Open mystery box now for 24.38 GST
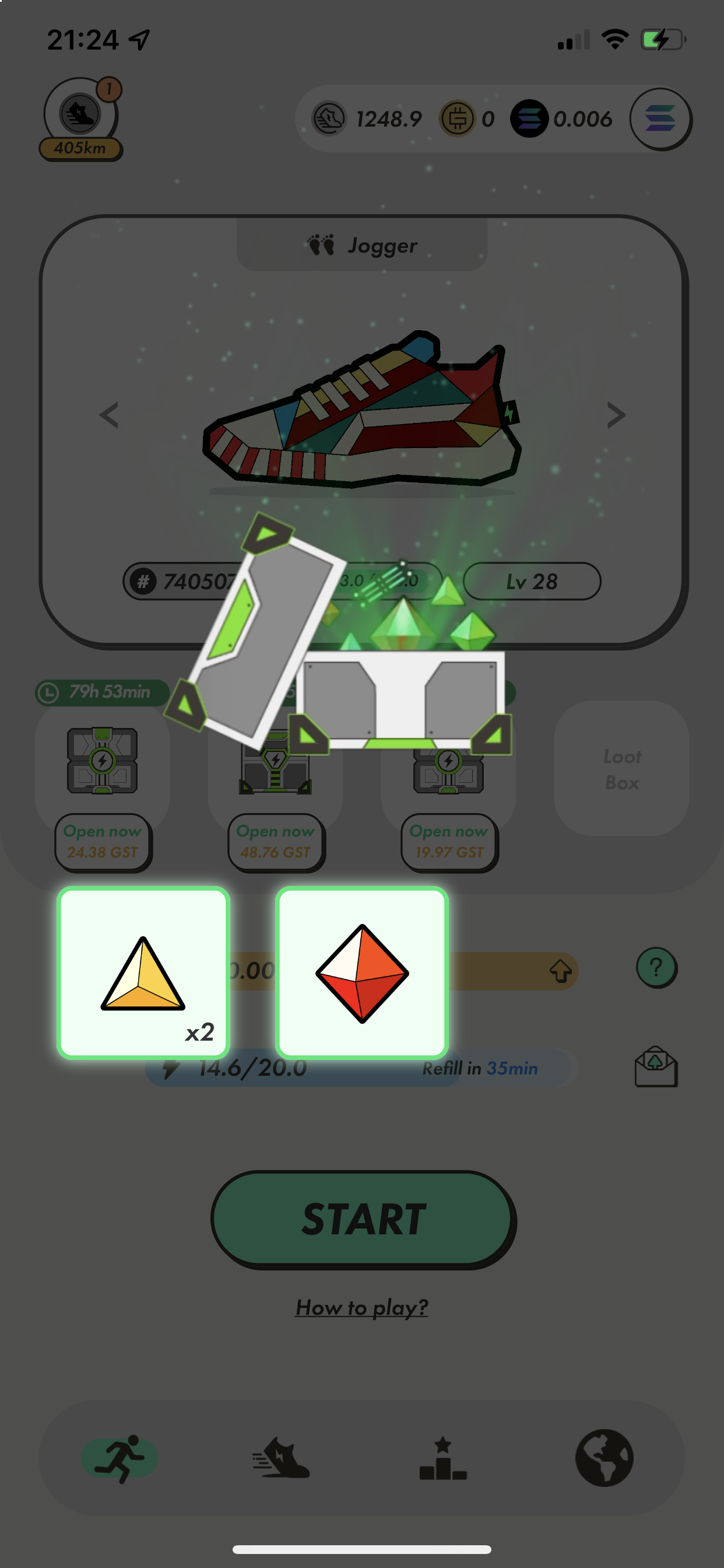The image size is (724, 1568). pyautogui.click(x=102, y=841)
